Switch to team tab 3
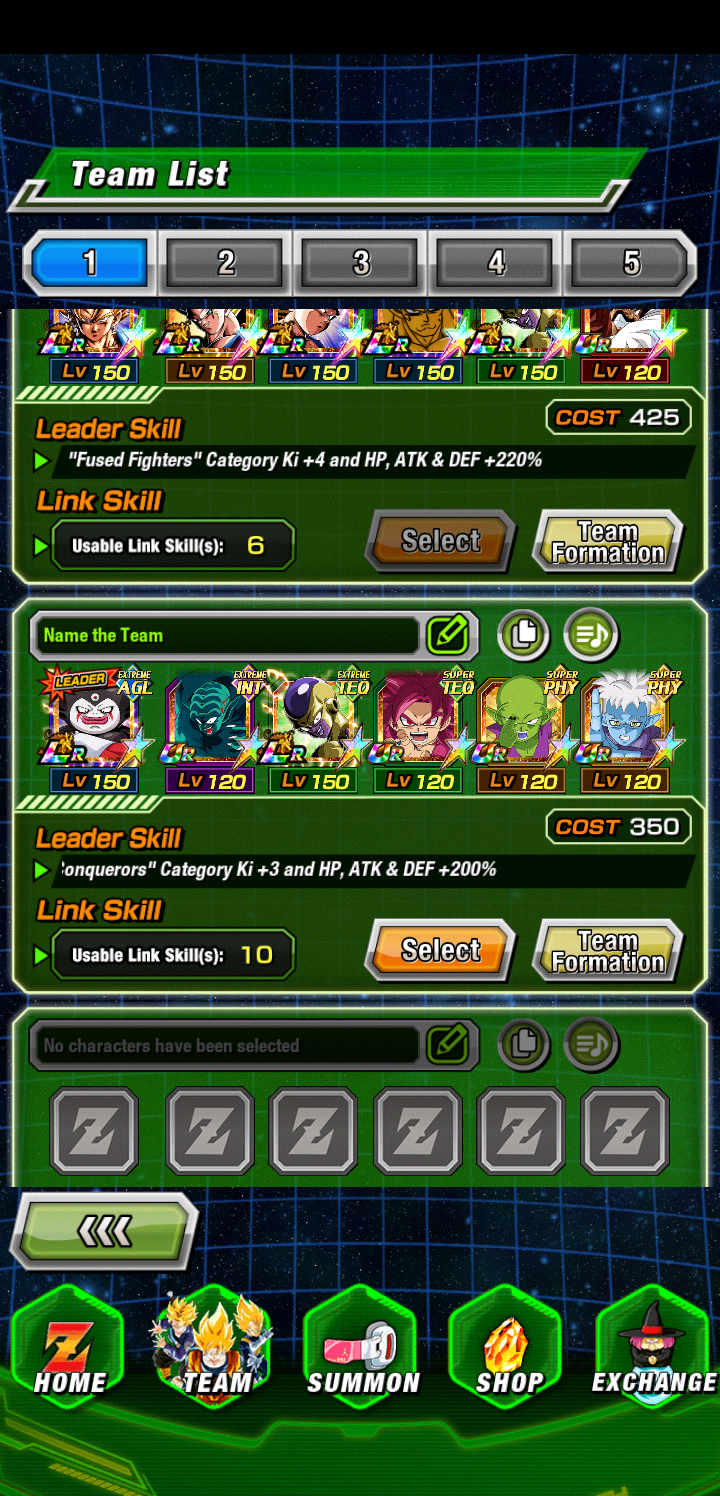Screen dimensions: 720x1496 (361, 263)
